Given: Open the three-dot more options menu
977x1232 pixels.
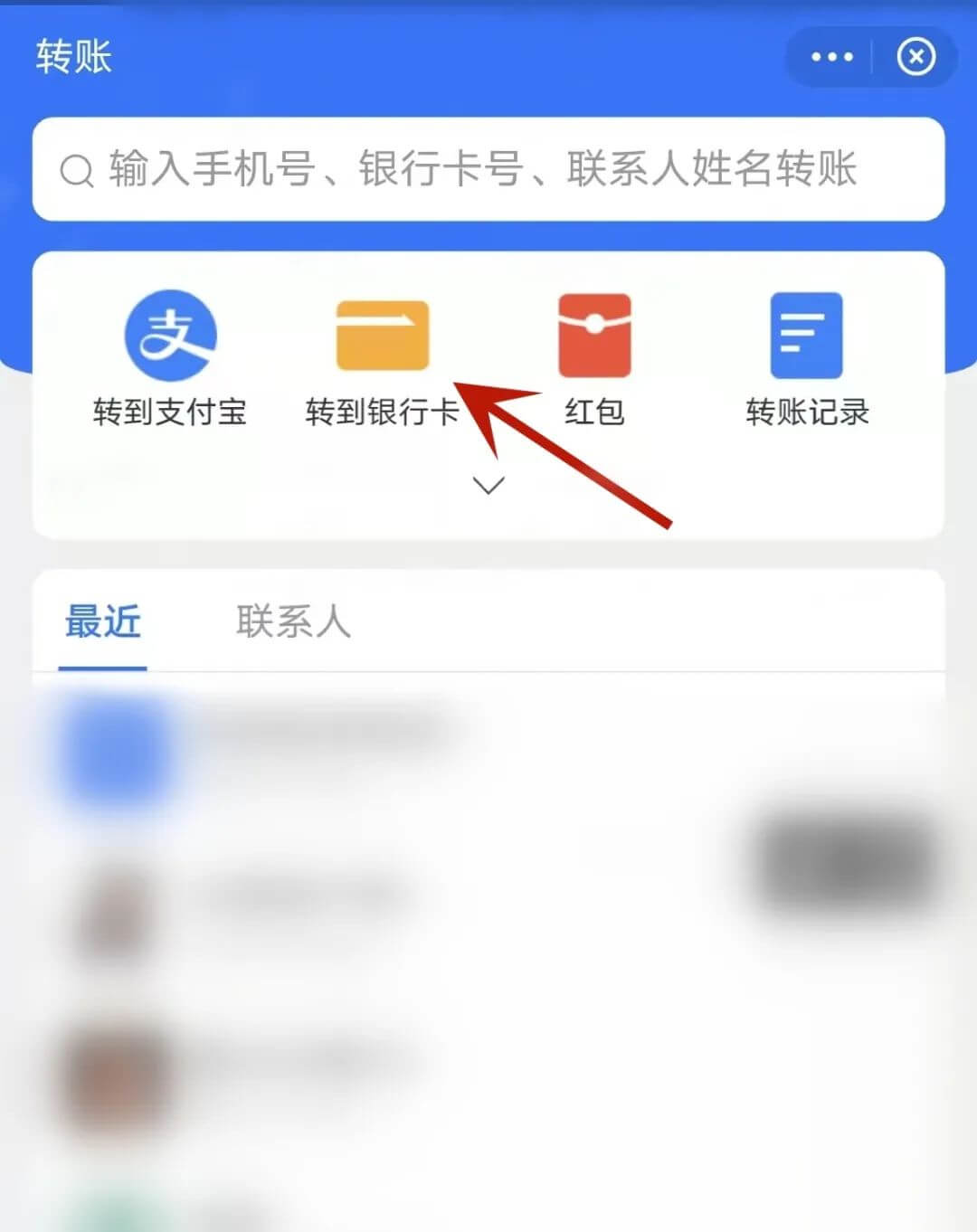Looking at the screenshot, I should tap(831, 57).
